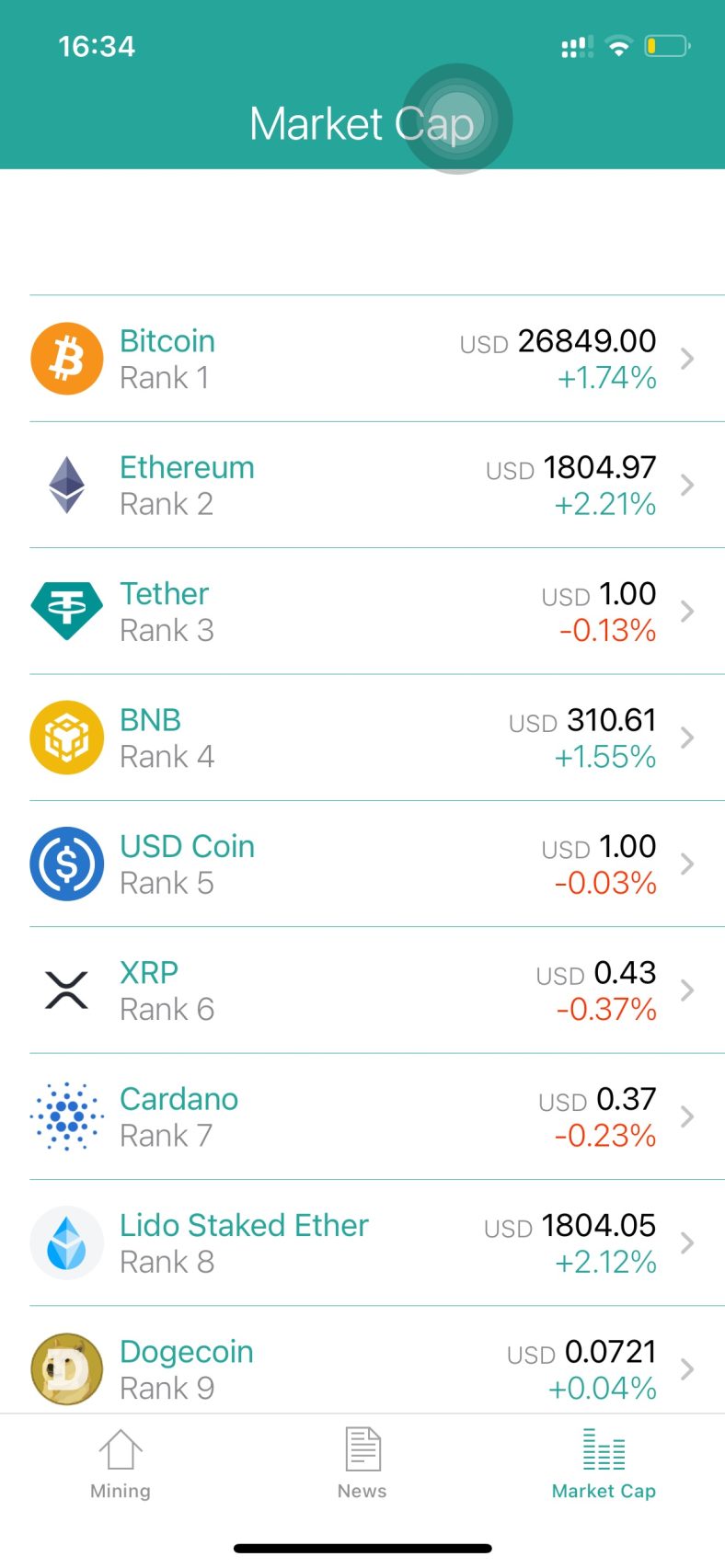Select the Cardano dotted icon
725x1568 pixels.
[65, 1116]
